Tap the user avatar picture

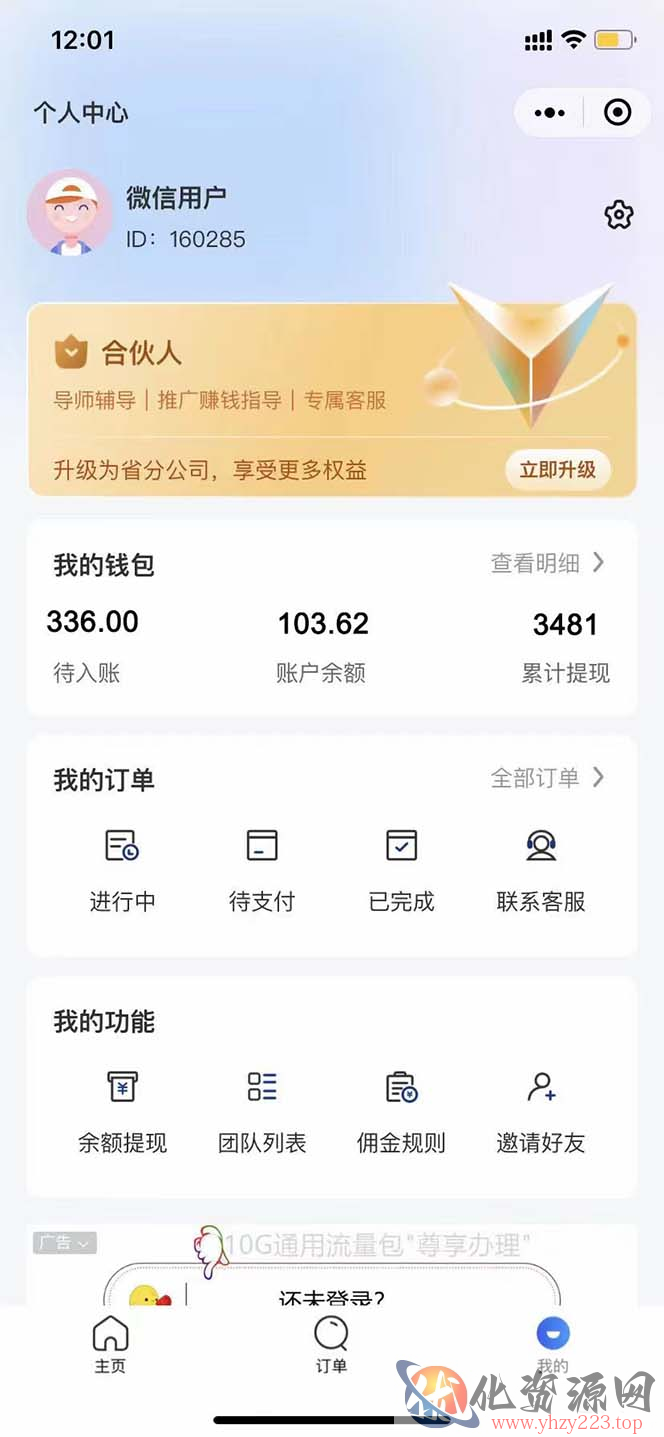(69, 213)
